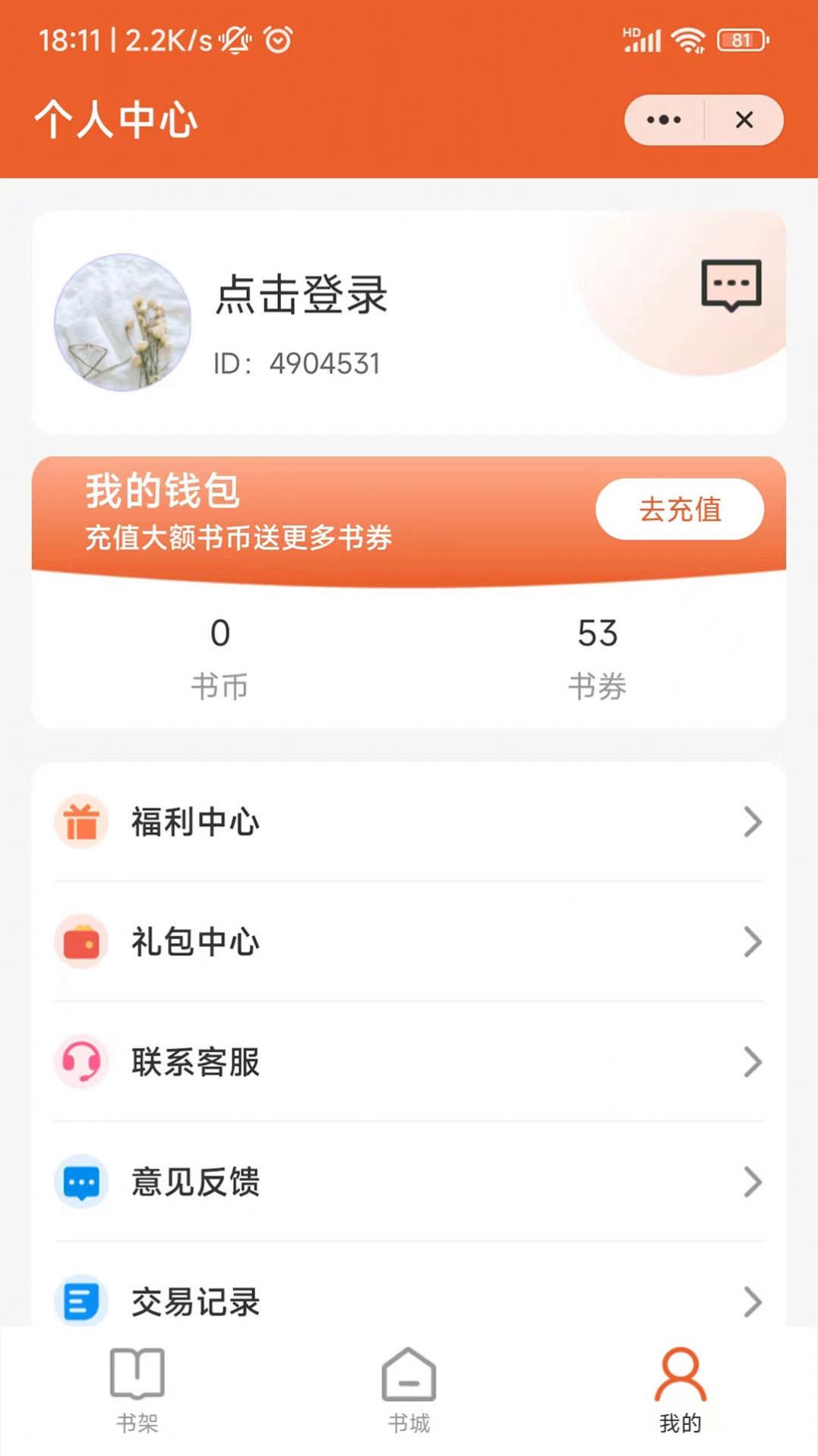Image resolution: width=818 pixels, height=1456 pixels.
Task: Expand the 交易记录 entry arrow
Action: (x=752, y=1302)
